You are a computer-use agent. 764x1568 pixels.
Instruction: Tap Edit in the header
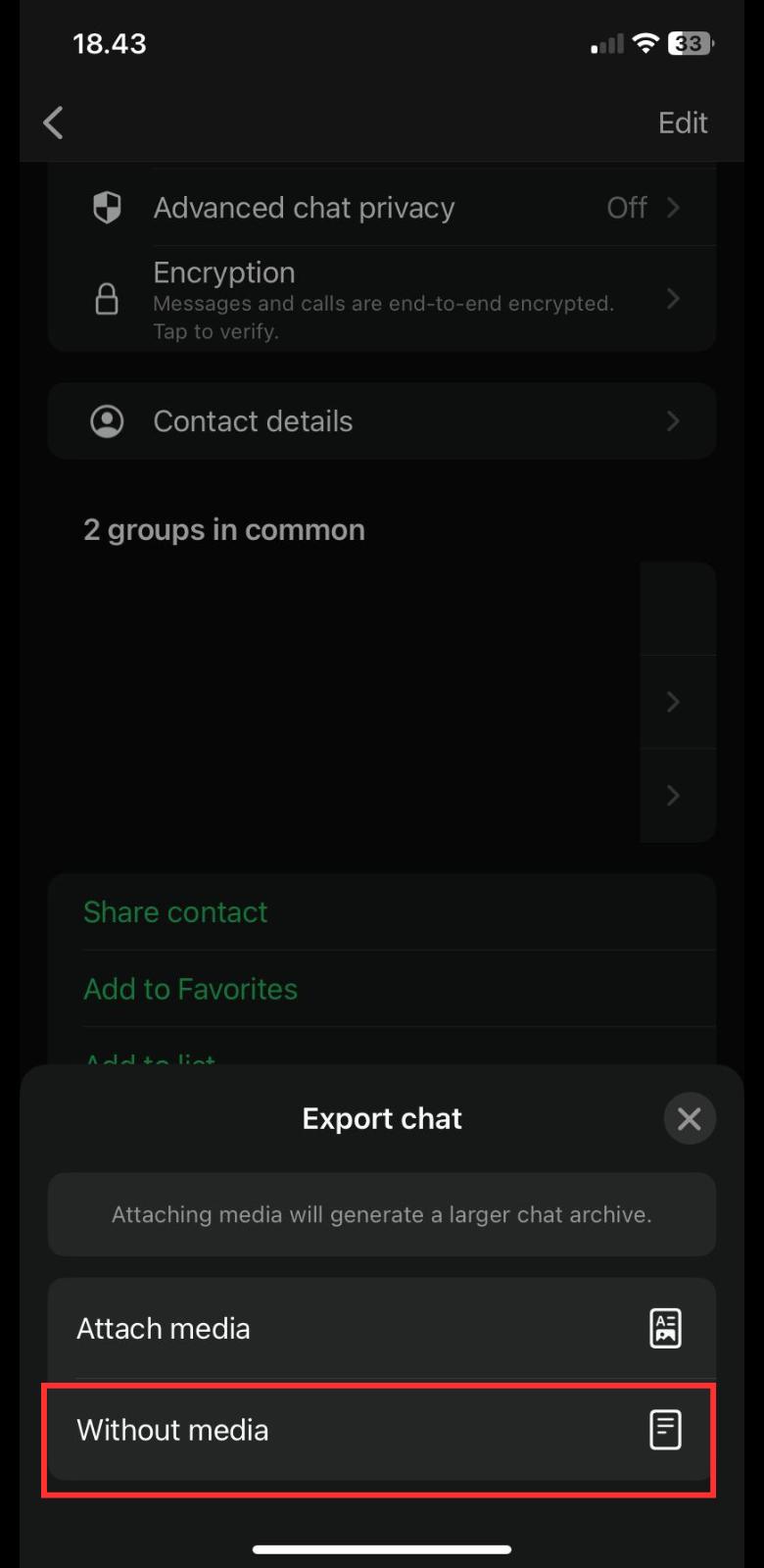tap(682, 122)
